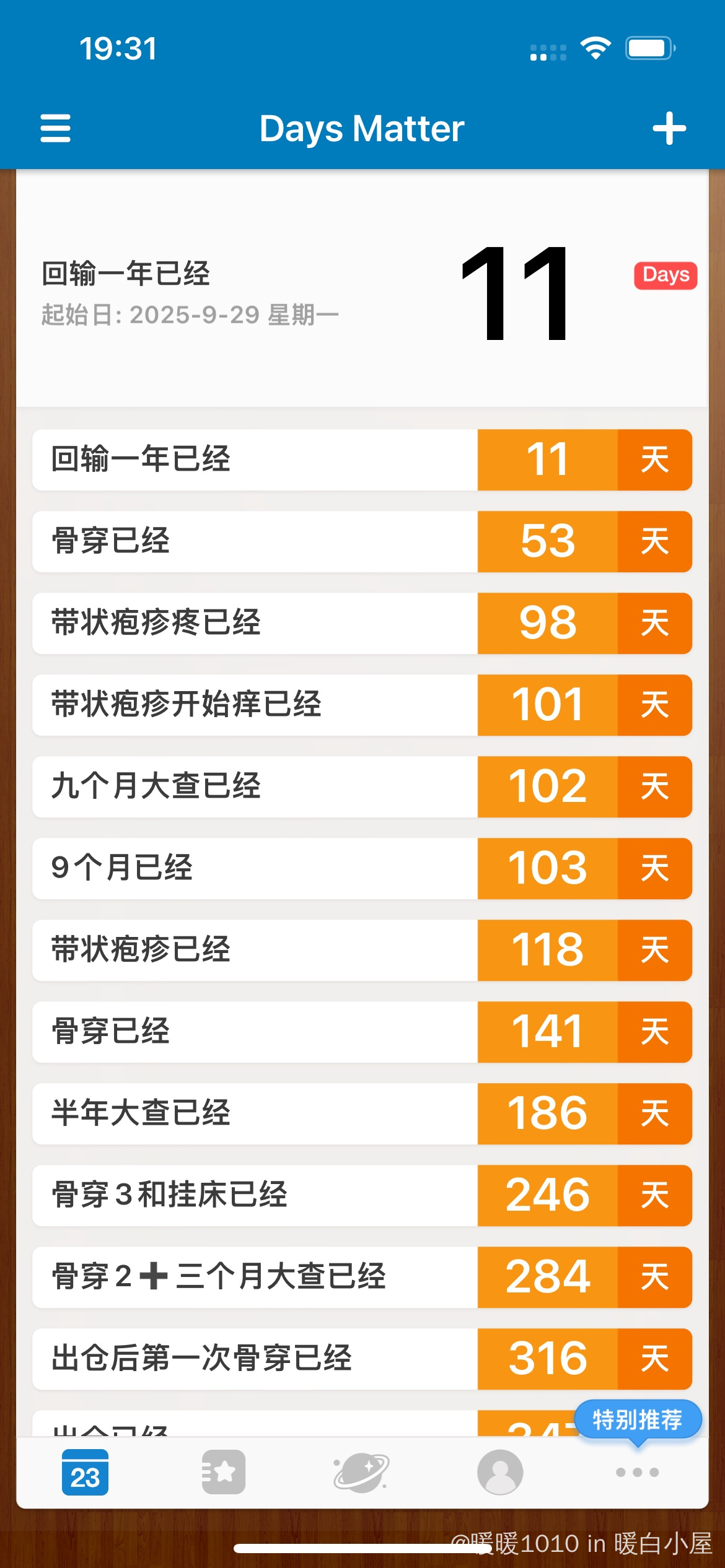The width and height of the screenshot is (725, 1568).
Task: Open the 骨穿已经 row showing 141 天
Action: click(362, 1032)
